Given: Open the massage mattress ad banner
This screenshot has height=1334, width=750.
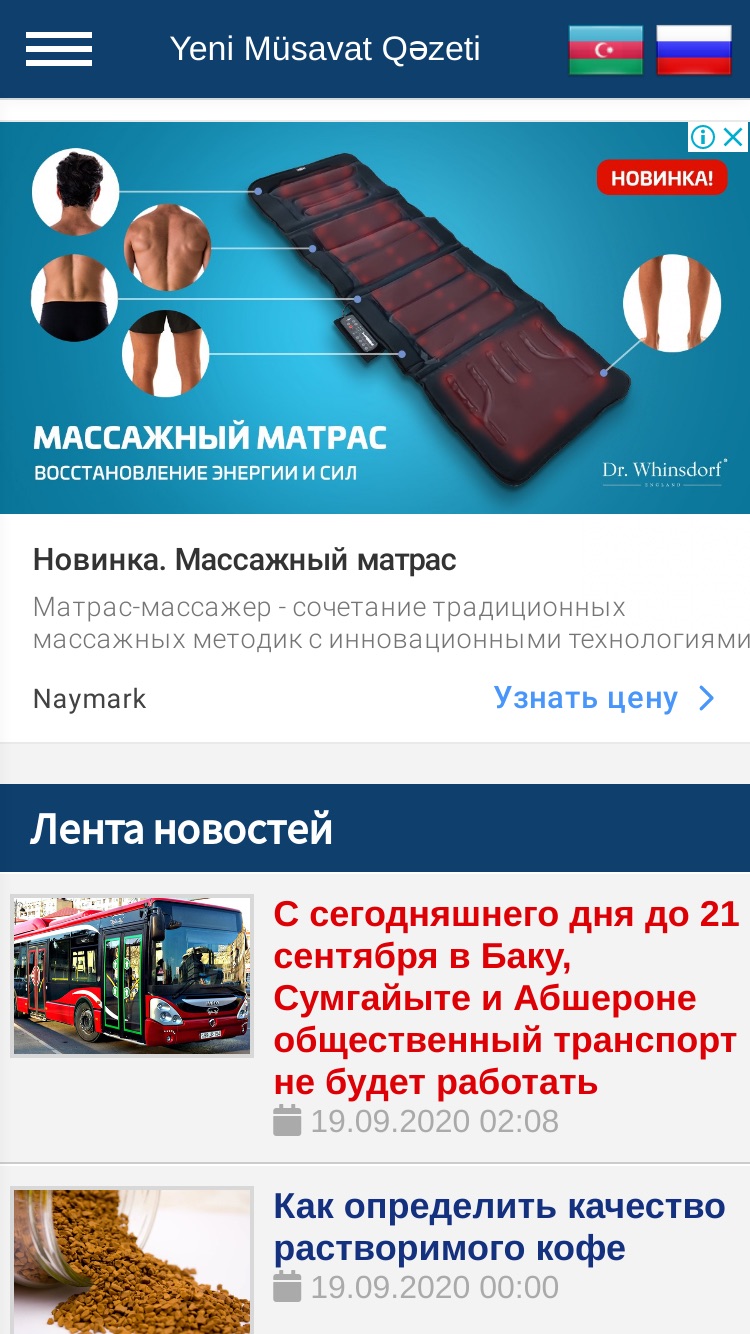Looking at the screenshot, I should tap(375, 318).
